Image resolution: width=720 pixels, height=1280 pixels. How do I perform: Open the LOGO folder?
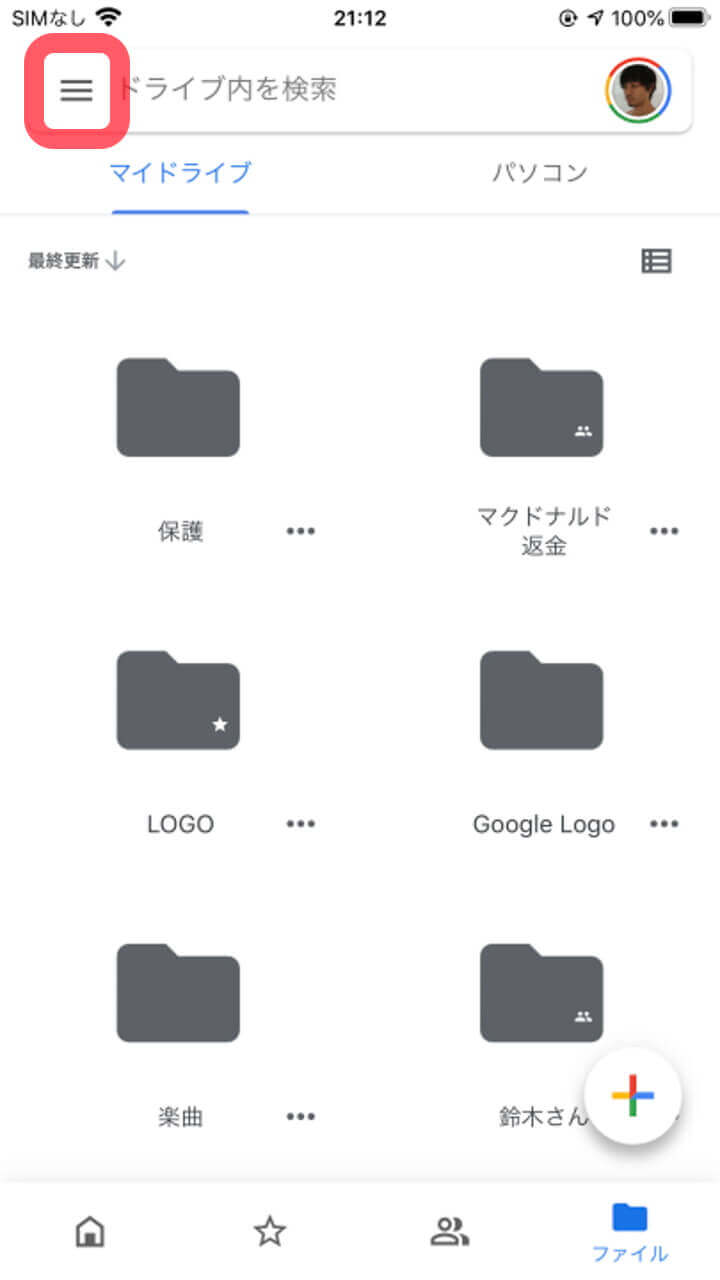point(178,700)
